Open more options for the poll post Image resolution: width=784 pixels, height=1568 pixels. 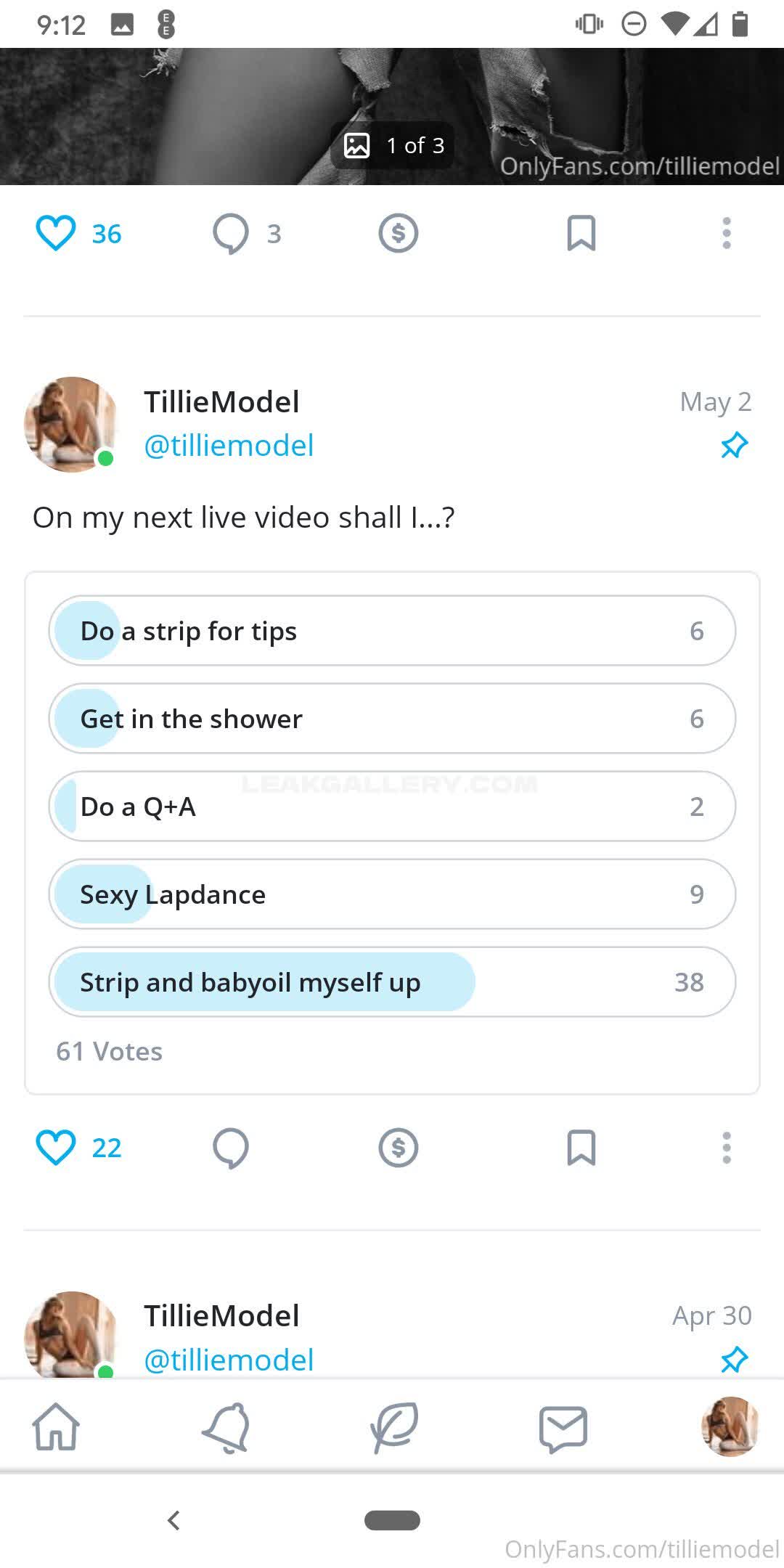[726, 1148]
